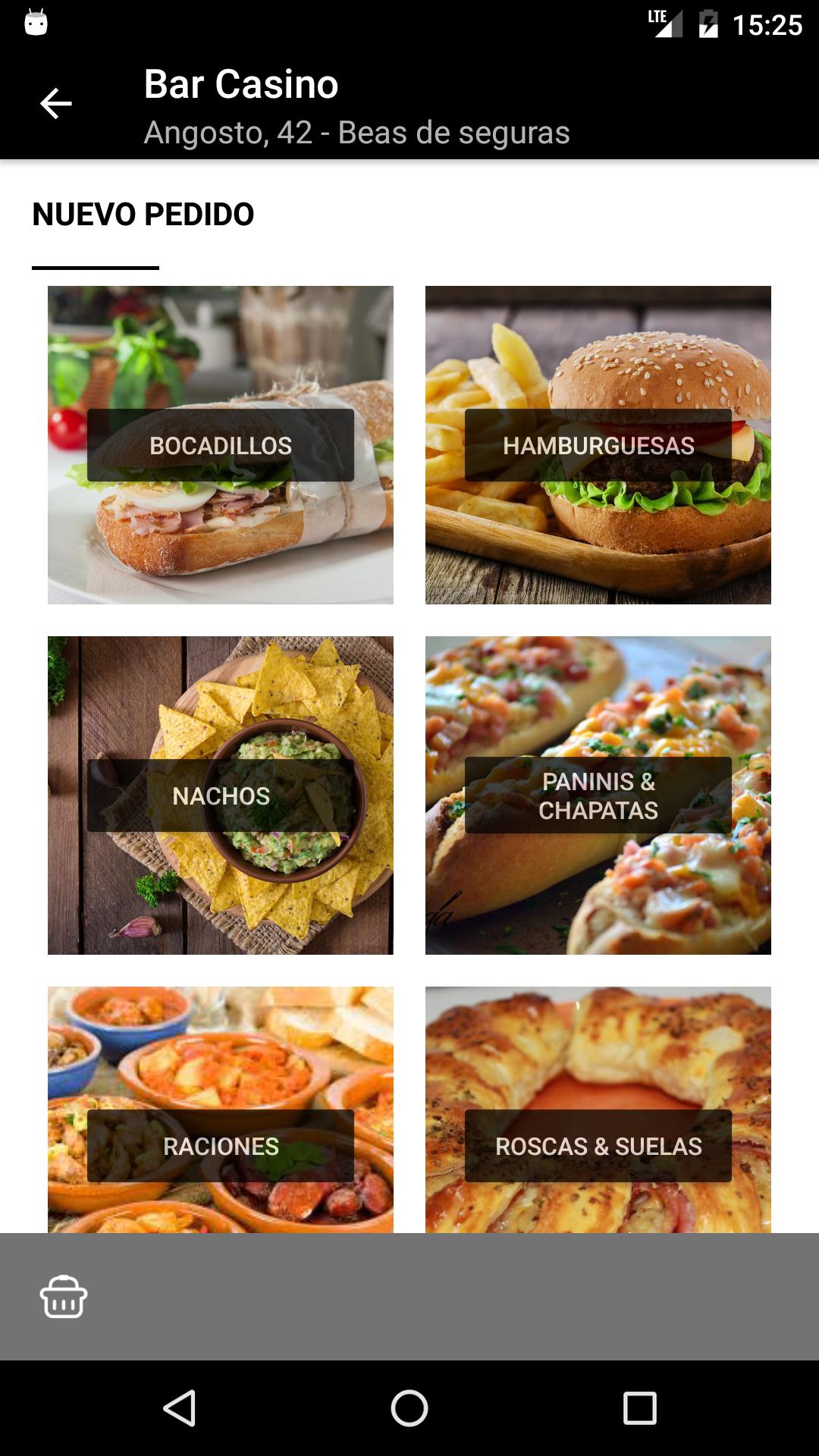Image resolution: width=819 pixels, height=1456 pixels.
Task: Open Paninis & Chapatas category
Action: (598, 795)
